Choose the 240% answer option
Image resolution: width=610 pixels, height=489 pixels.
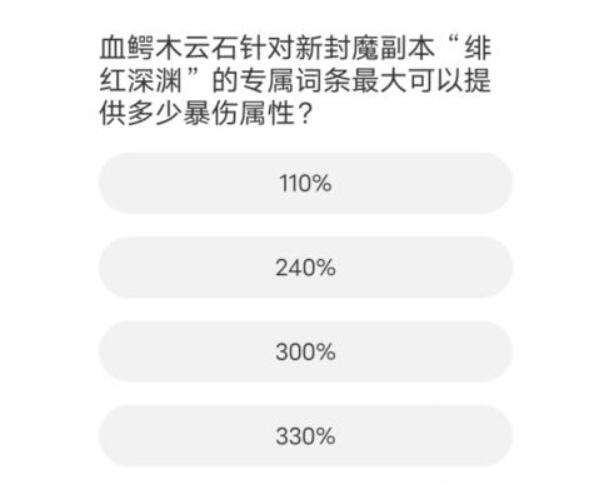pyautogui.click(x=305, y=268)
